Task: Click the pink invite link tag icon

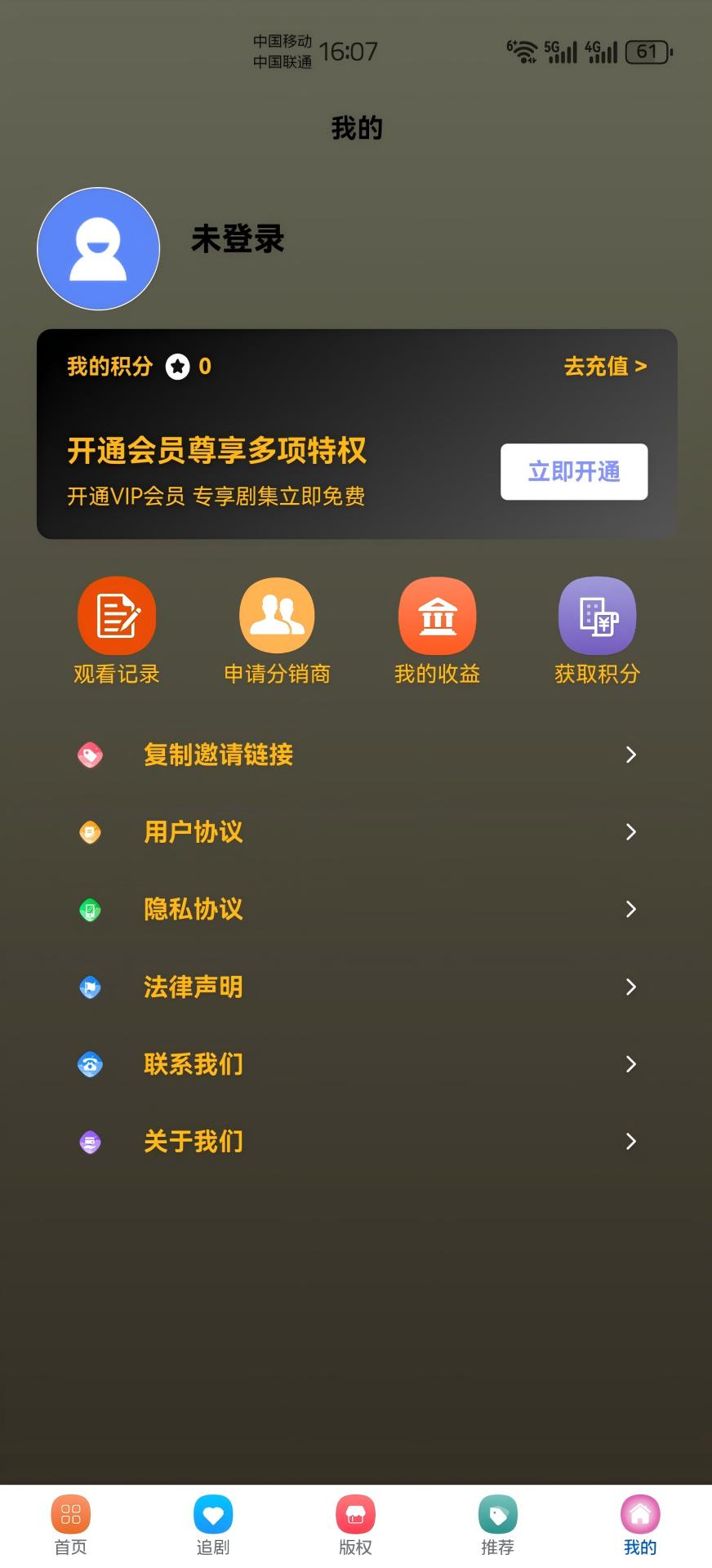Action: click(90, 755)
